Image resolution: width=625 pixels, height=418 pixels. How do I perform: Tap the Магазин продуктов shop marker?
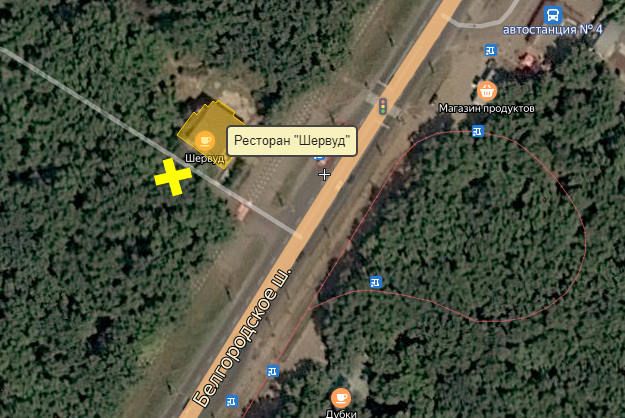tap(487, 90)
